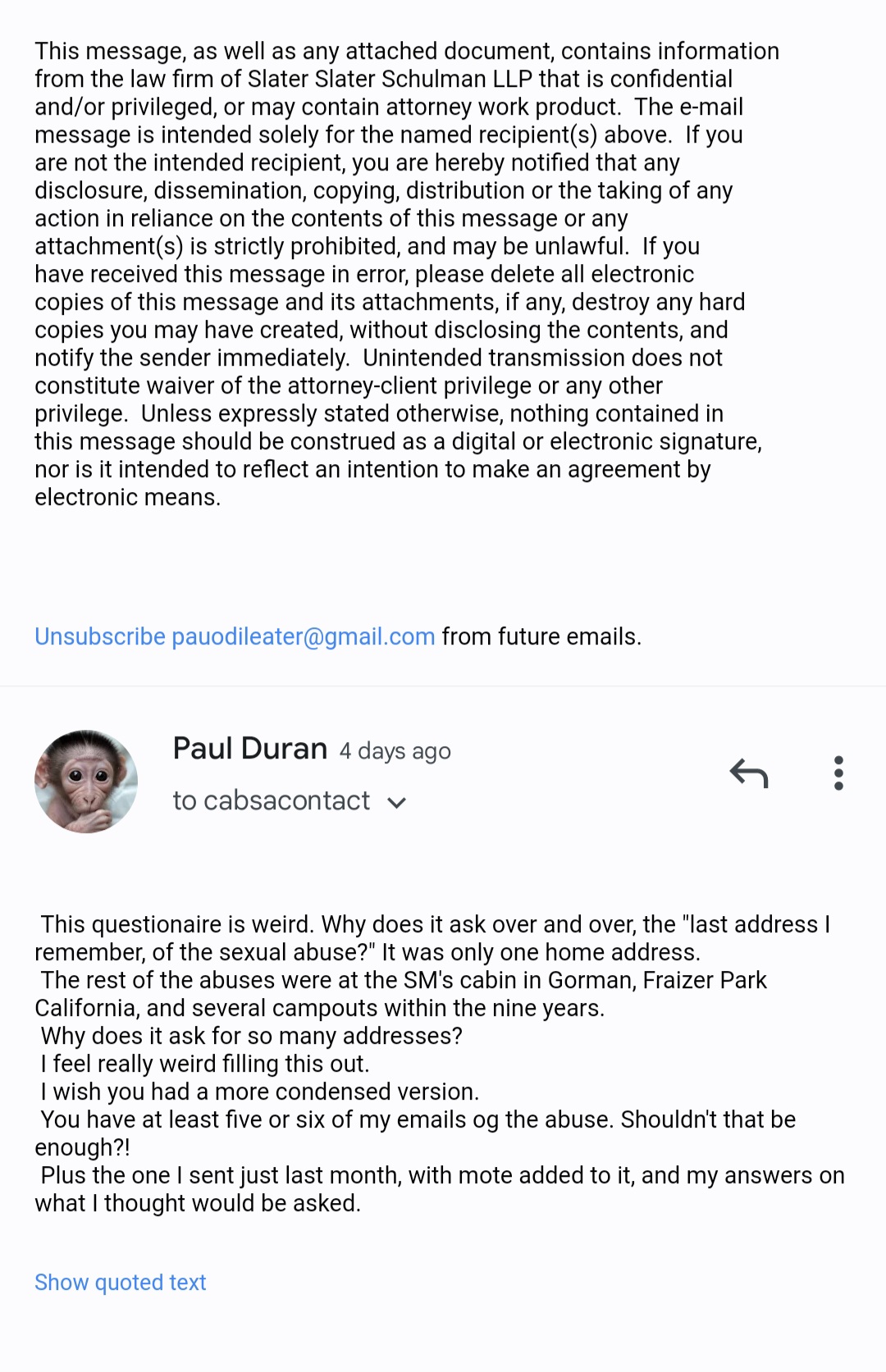Open the three-dot overflow menu
Screen dimensions: 886x1372
click(838, 773)
